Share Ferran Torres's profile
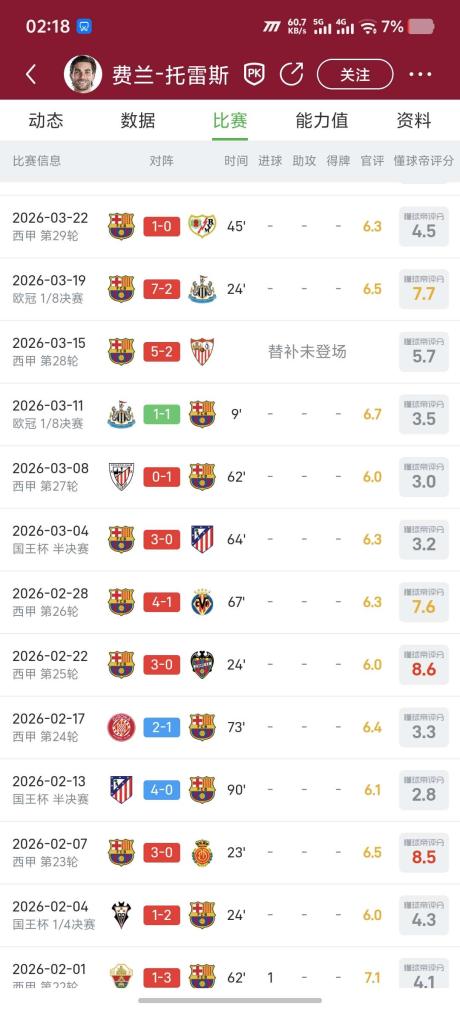Image resolution: width=460 pixels, height=1012 pixels. click(292, 74)
